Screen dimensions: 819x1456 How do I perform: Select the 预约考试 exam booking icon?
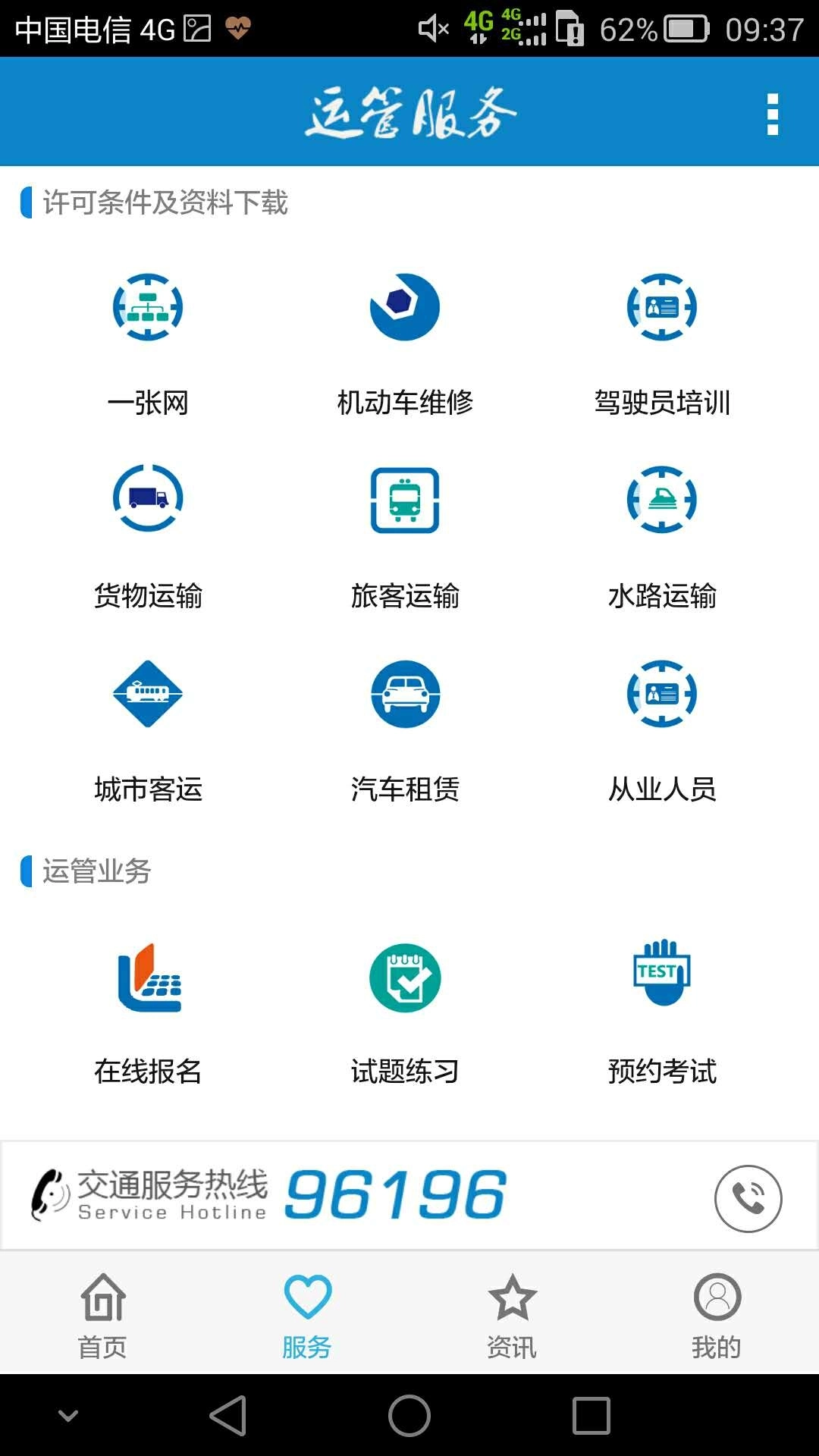pos(662,978)
